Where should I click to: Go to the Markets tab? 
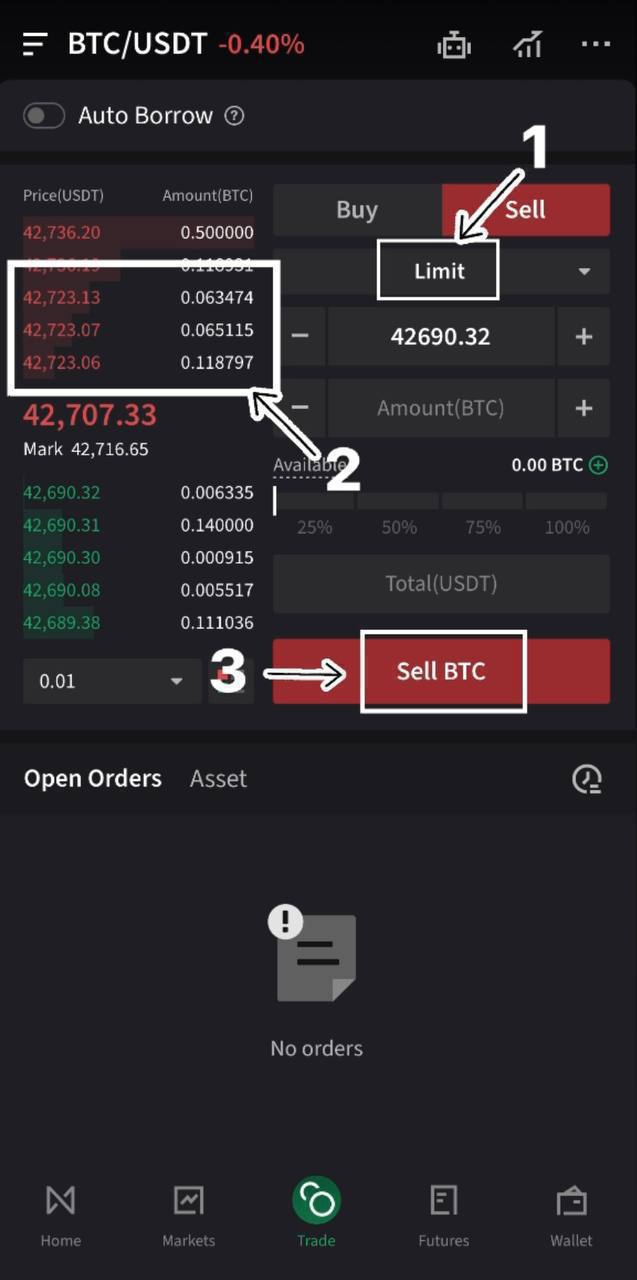click(188, 1214)
